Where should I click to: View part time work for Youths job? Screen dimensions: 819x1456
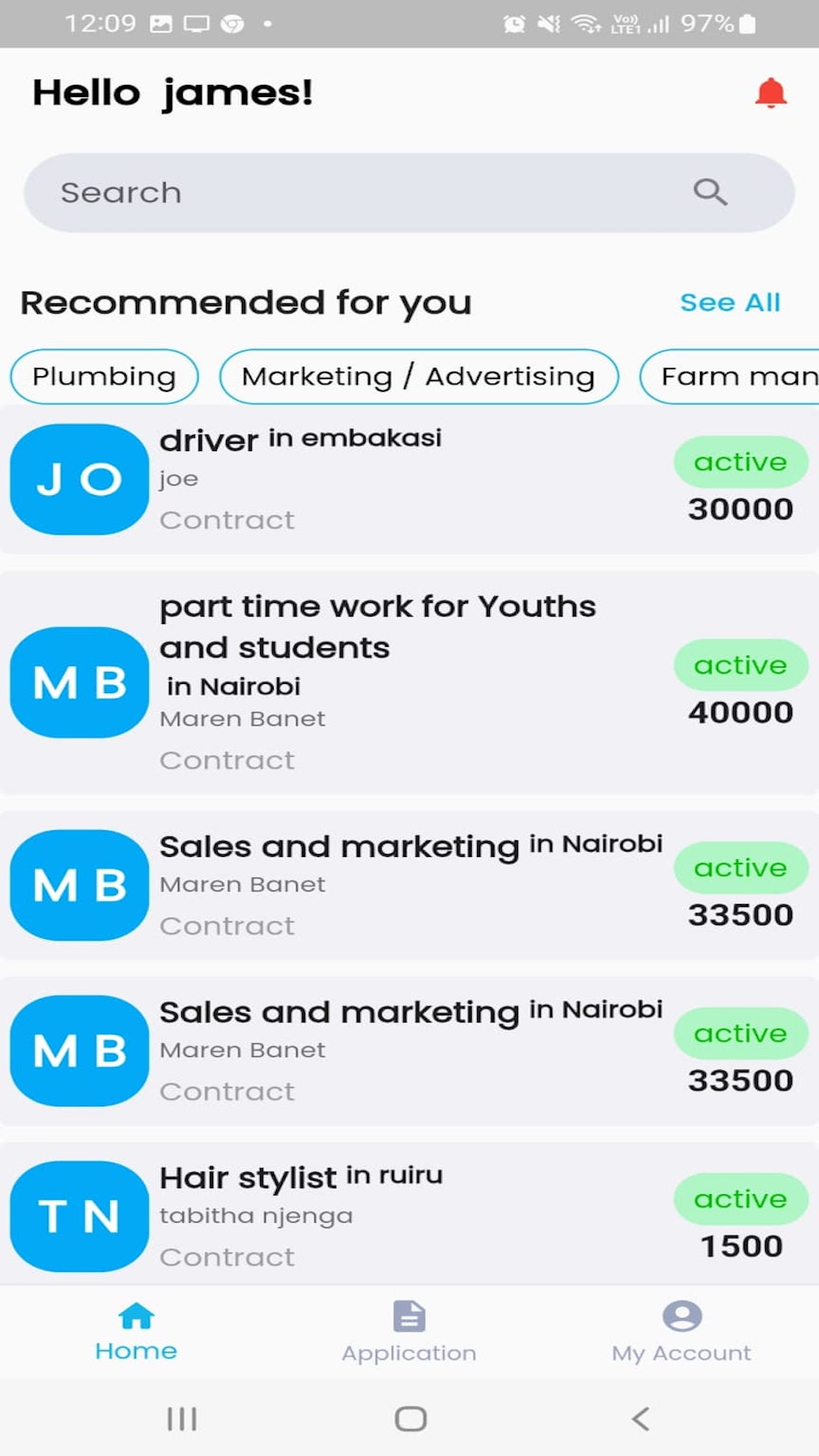coord(409,682)
